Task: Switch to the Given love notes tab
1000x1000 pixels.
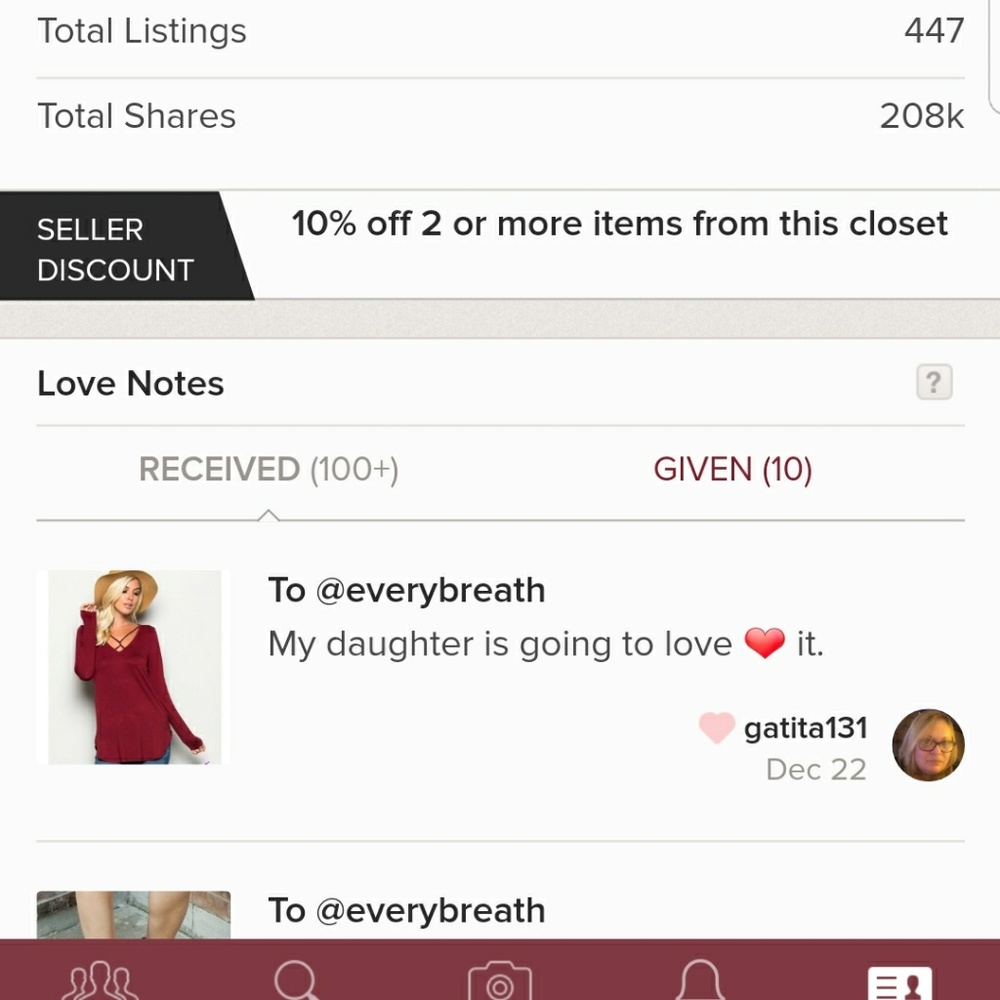Action: (x=732, y=470)
